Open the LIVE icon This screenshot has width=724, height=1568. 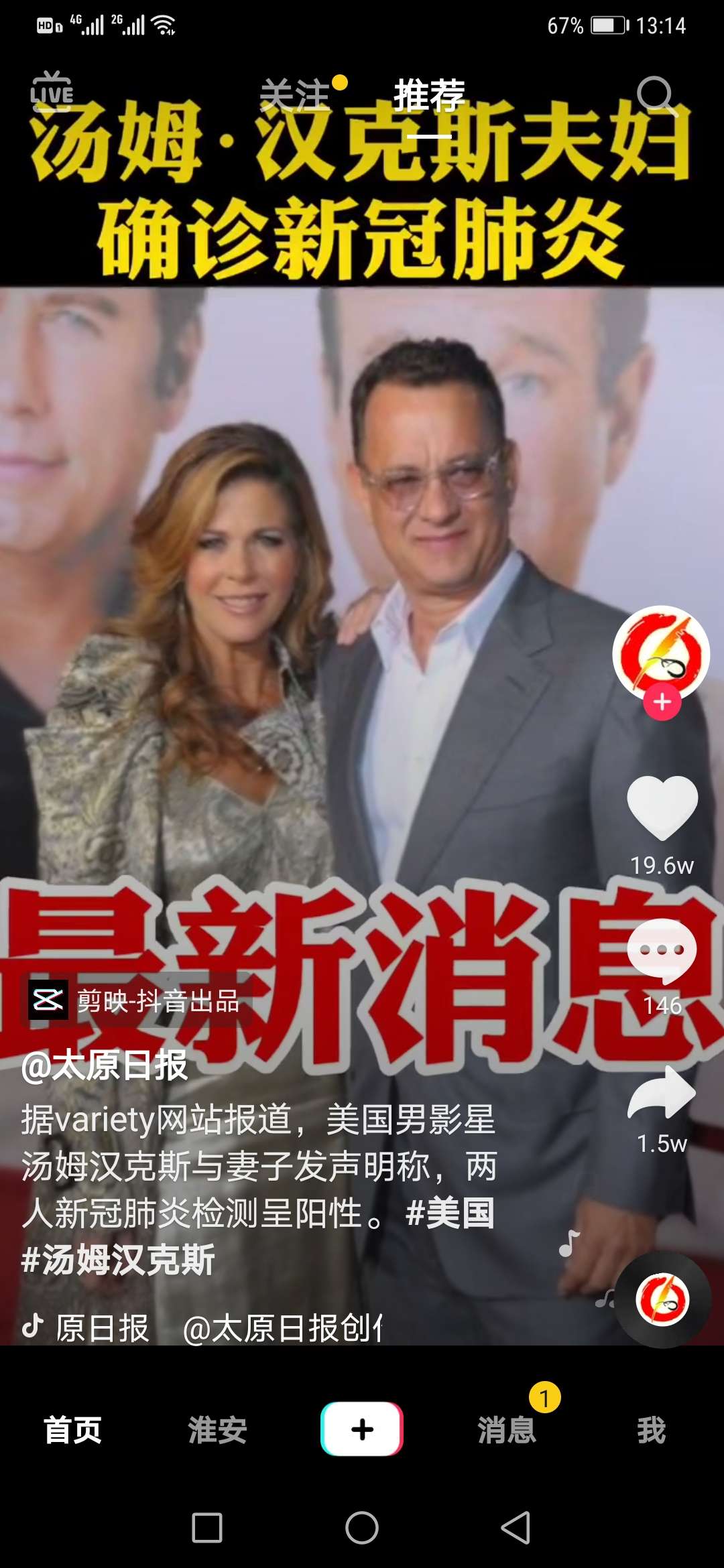tap(52, 90)
